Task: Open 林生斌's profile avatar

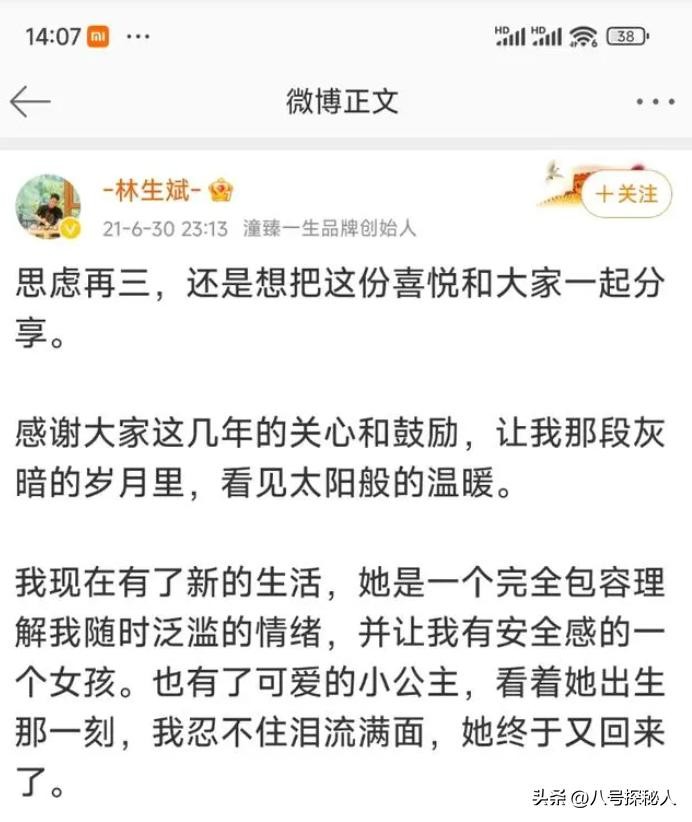Action: coord(47,206)
